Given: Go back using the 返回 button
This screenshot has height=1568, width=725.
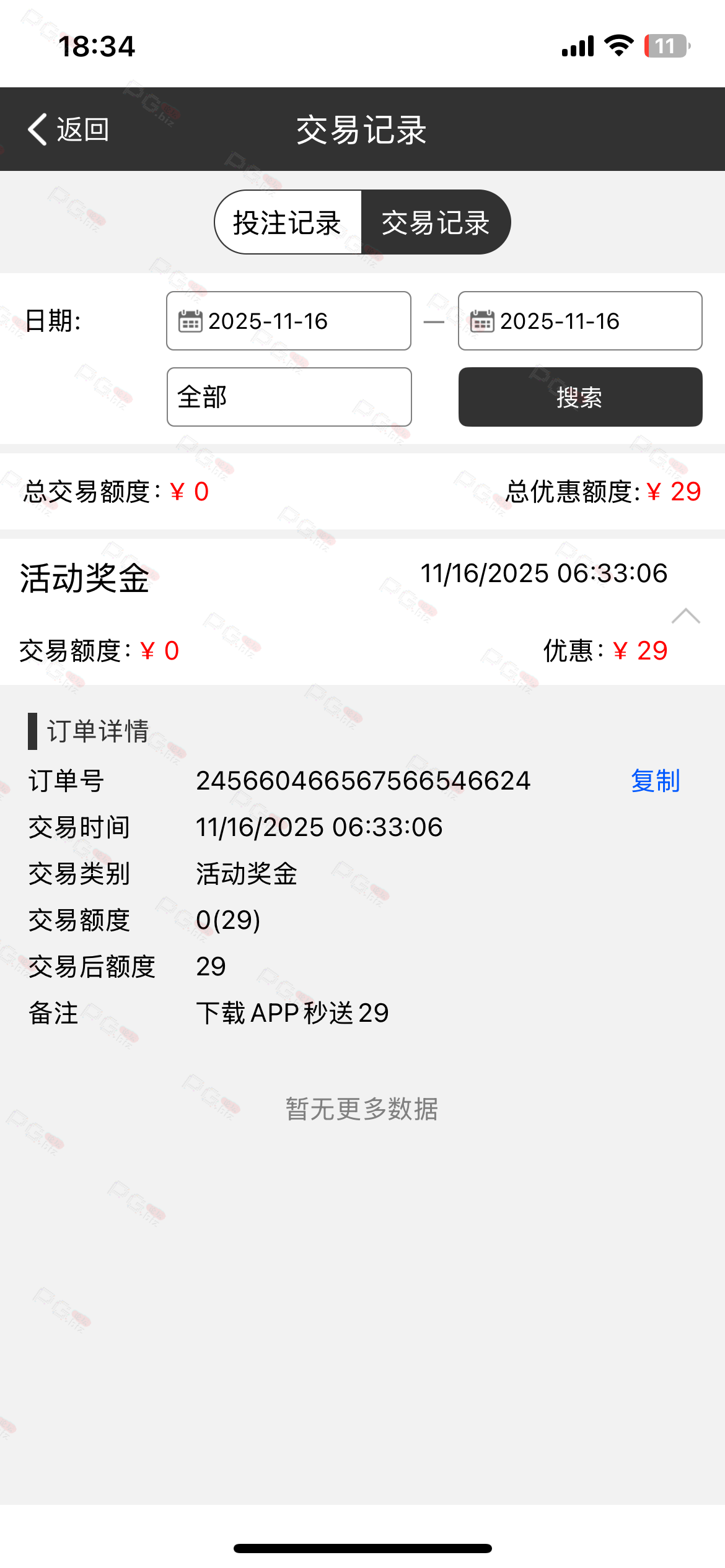Looking at the screenshot, I should 68,129.
